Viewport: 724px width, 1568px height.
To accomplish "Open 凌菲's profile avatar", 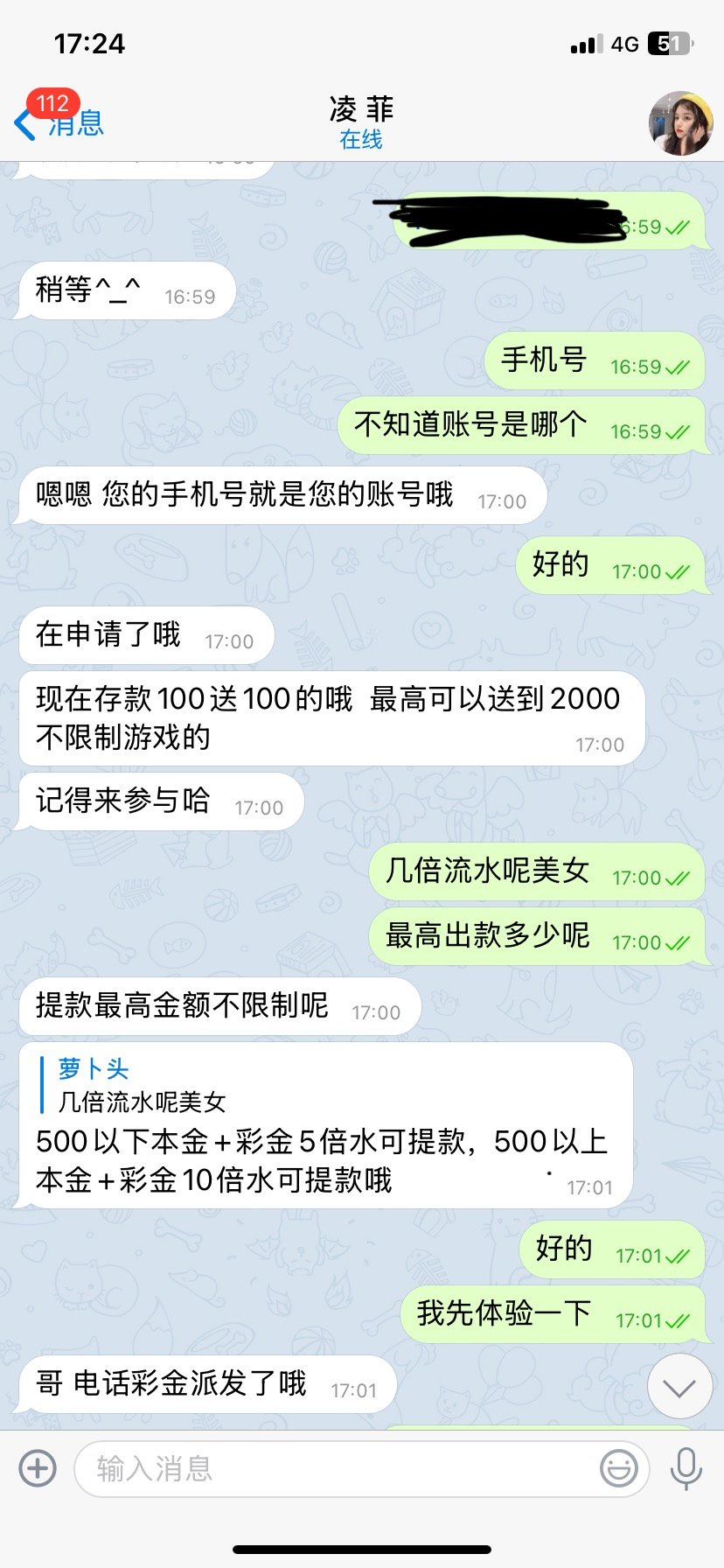I will click(680, 123).
